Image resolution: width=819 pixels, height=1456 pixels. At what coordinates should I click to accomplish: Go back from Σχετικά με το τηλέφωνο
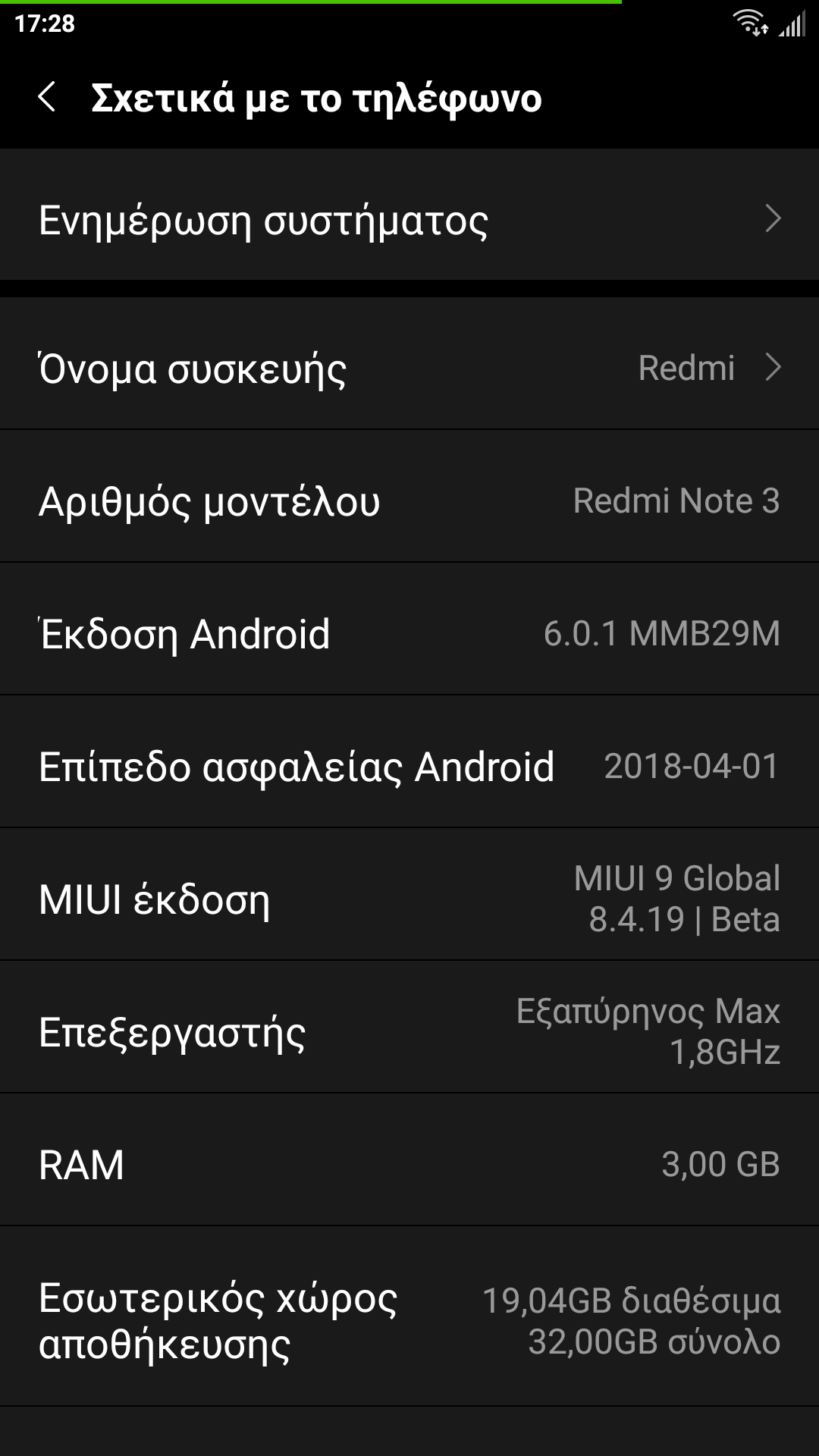coord(47,98)
